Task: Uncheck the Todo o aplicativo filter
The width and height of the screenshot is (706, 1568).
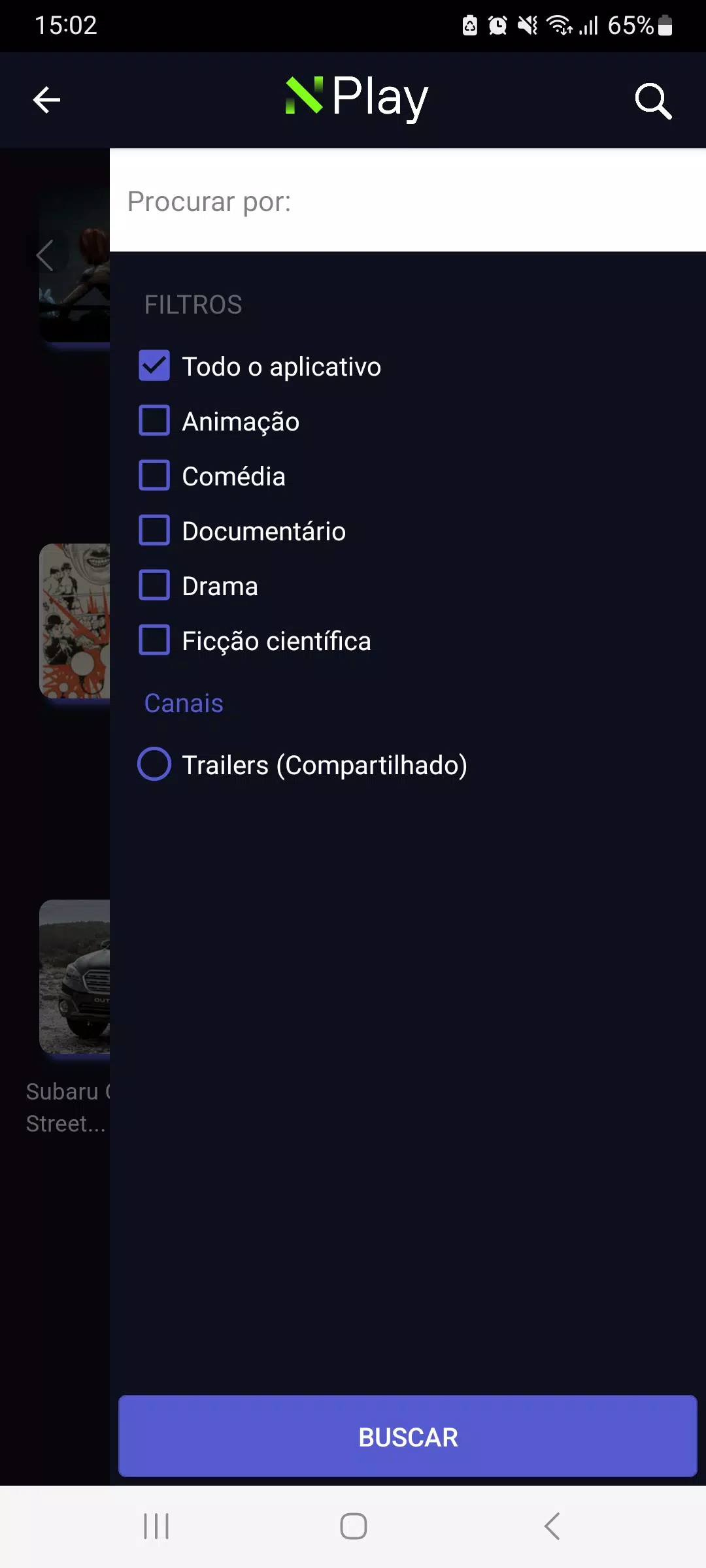Action: [x=154, y=367]
